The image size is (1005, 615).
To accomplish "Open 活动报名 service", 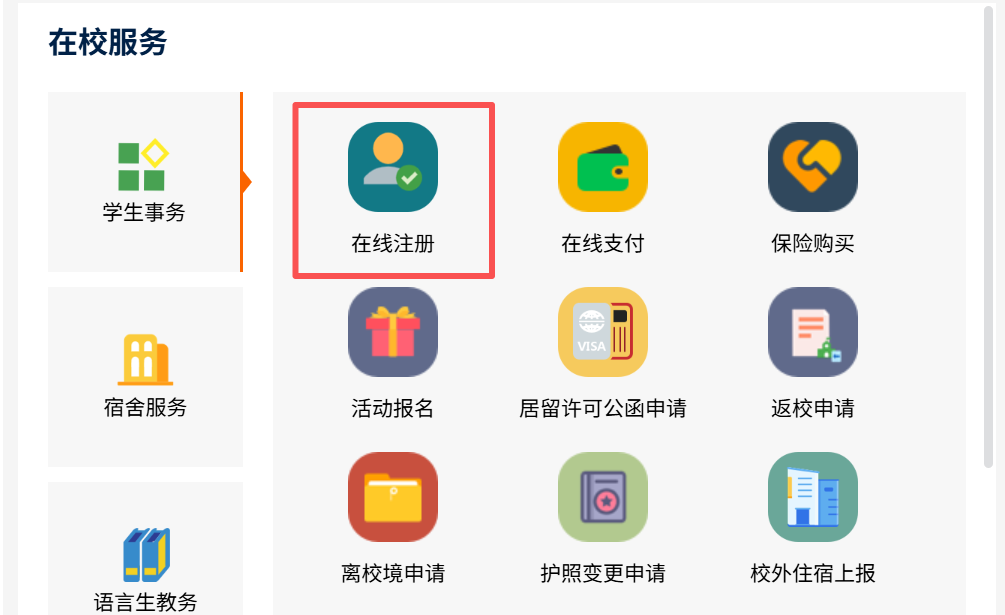I will [x=393, y=353].
